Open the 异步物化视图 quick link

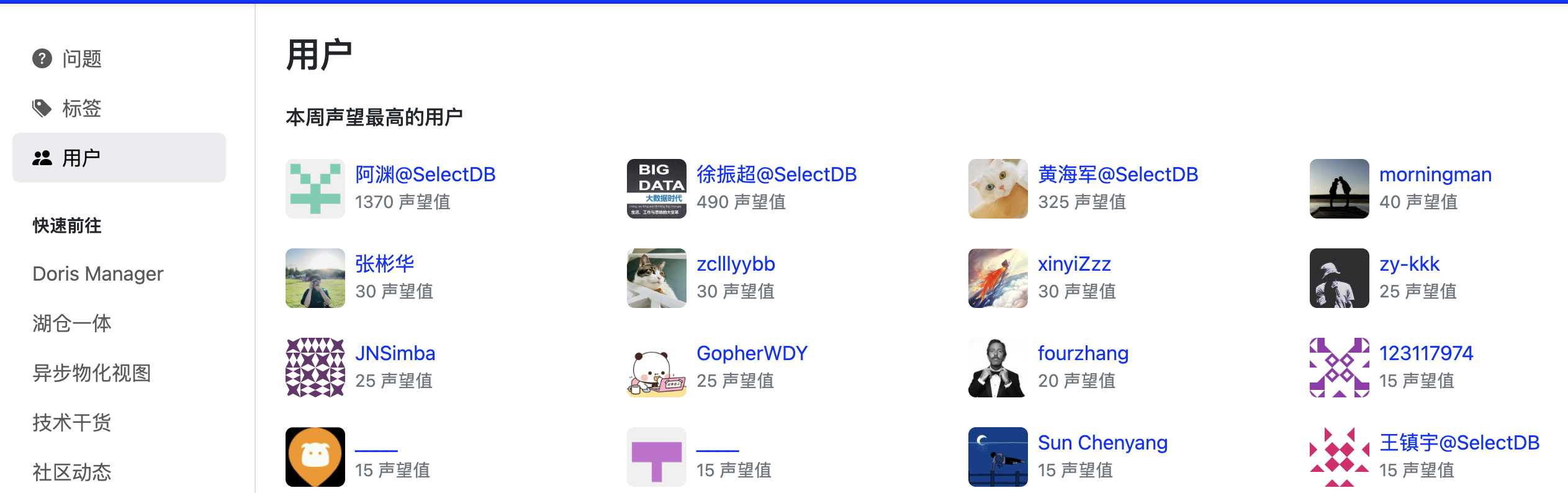(x=91, y=373)
